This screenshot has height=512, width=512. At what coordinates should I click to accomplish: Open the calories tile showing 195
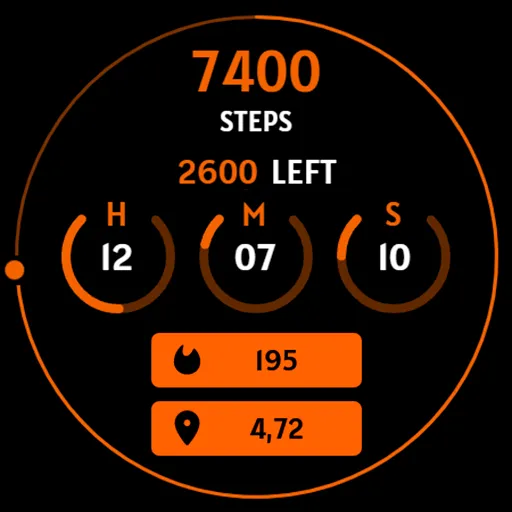pos(256,360)
